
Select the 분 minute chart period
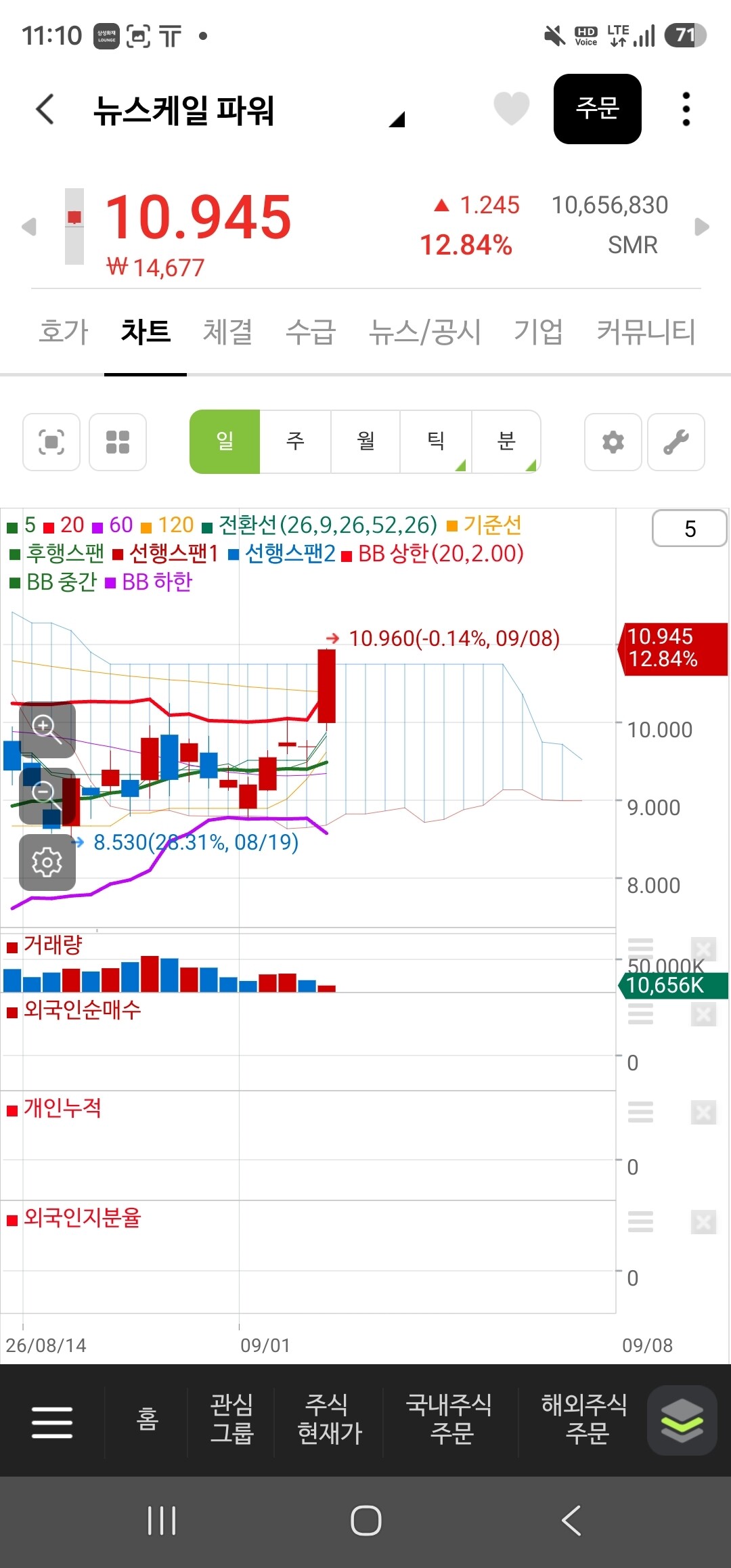click(506, 441)
